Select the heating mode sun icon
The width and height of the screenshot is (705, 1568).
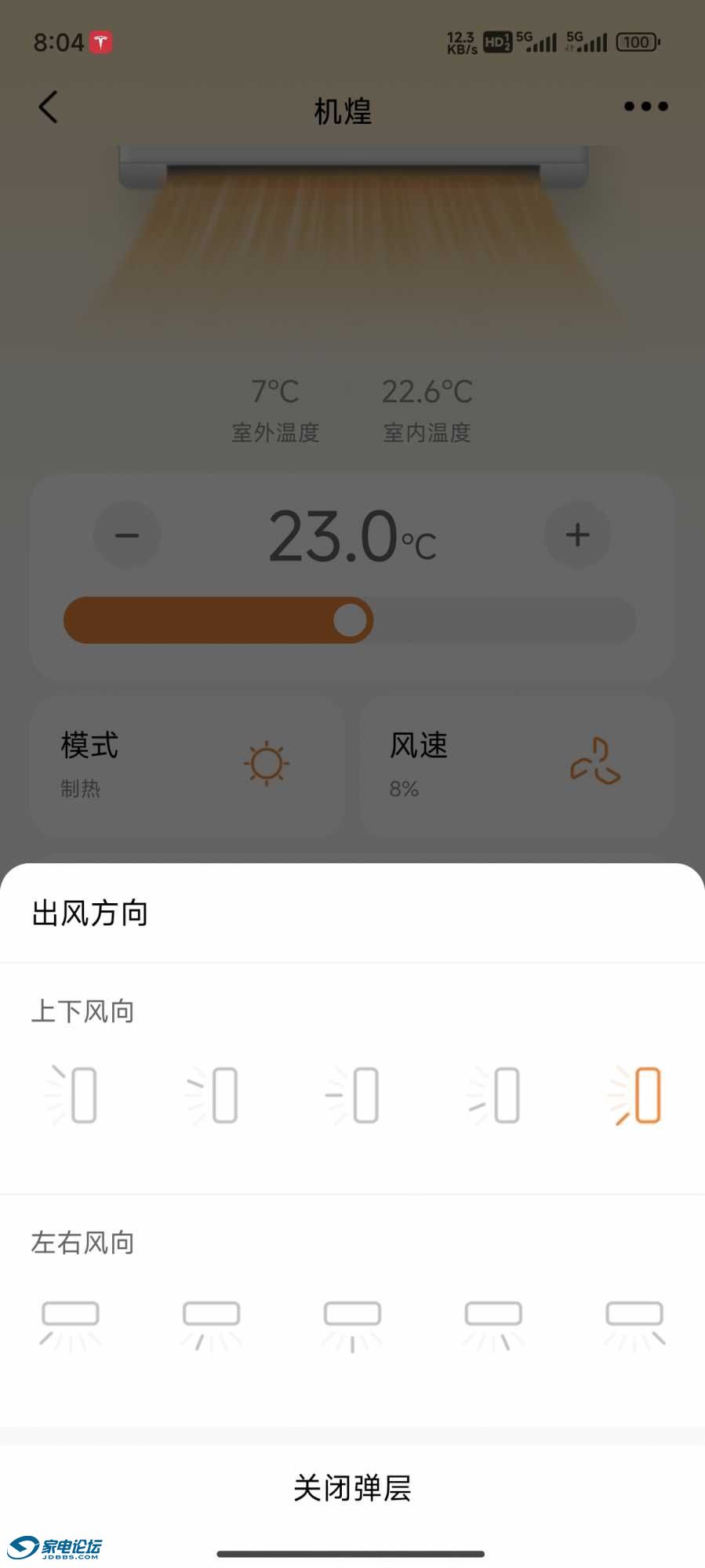pos(267,763)
